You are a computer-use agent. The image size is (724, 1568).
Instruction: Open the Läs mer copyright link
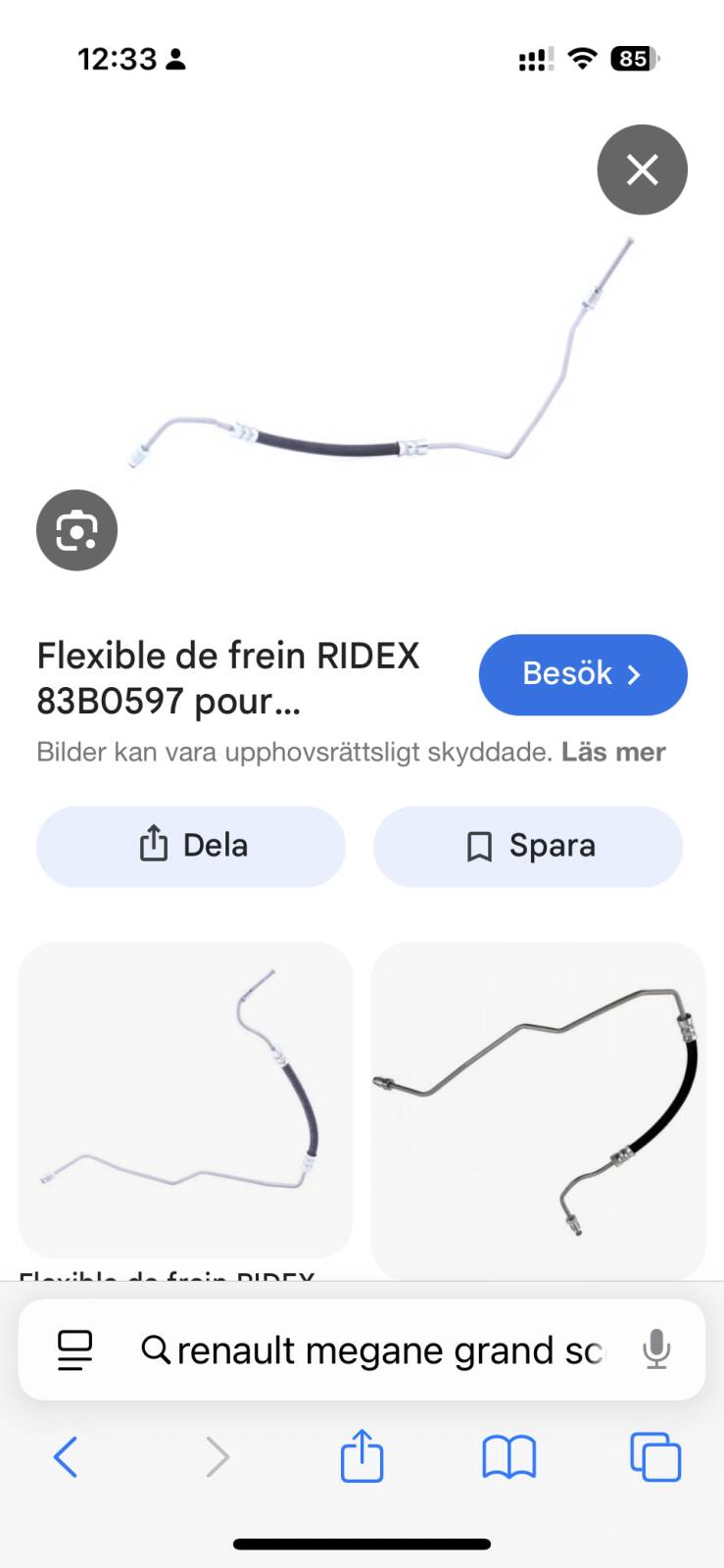pyautogui.click(x=613, y=752)
